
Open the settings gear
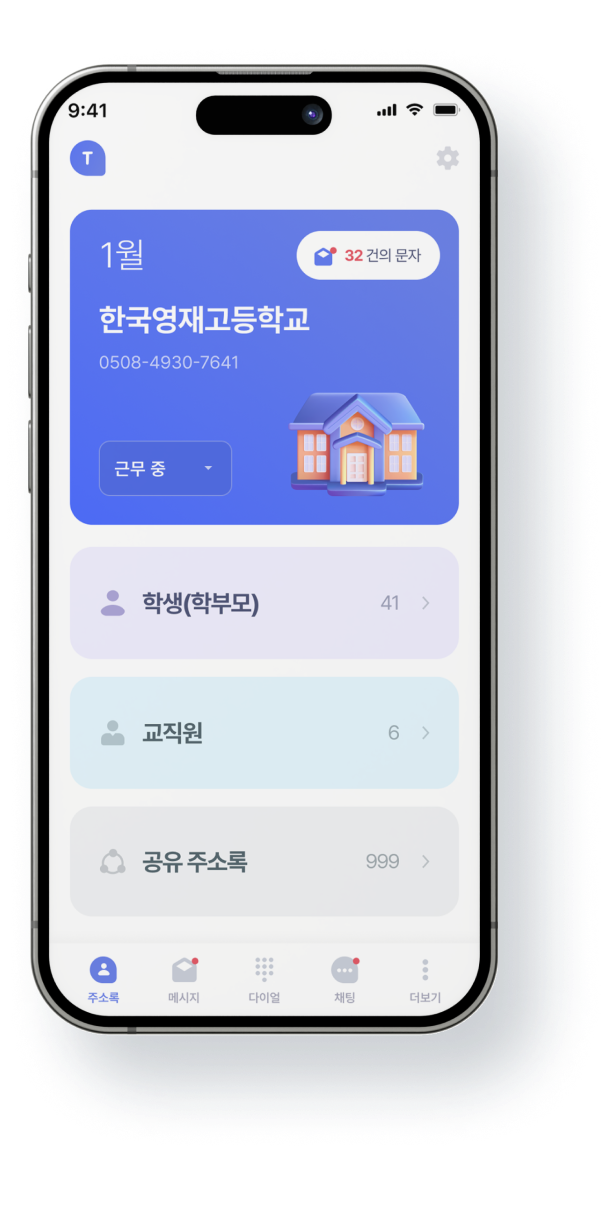click(447, 158)
